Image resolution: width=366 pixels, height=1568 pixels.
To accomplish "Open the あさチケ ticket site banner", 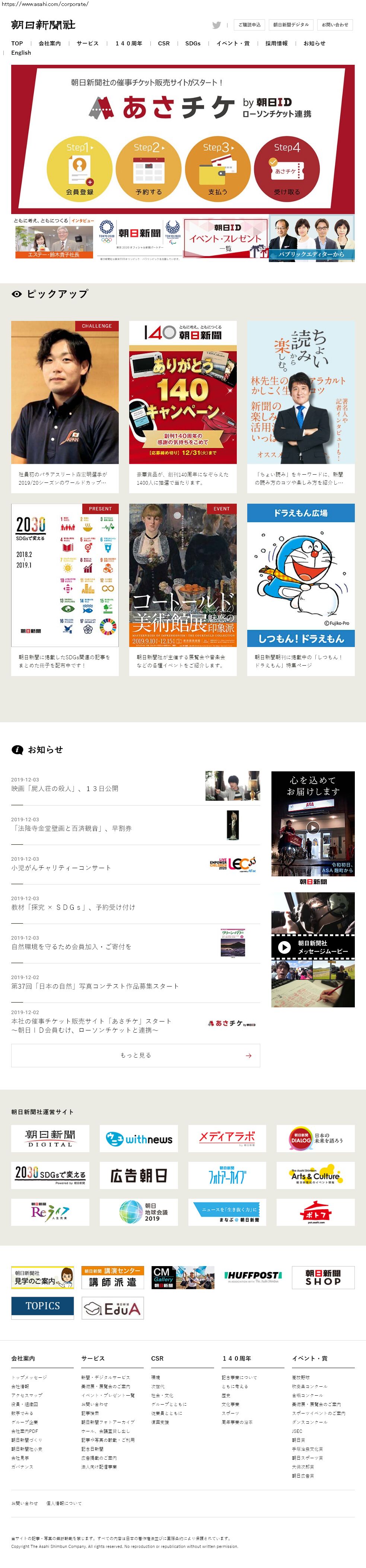I will [x=183, y=139].
